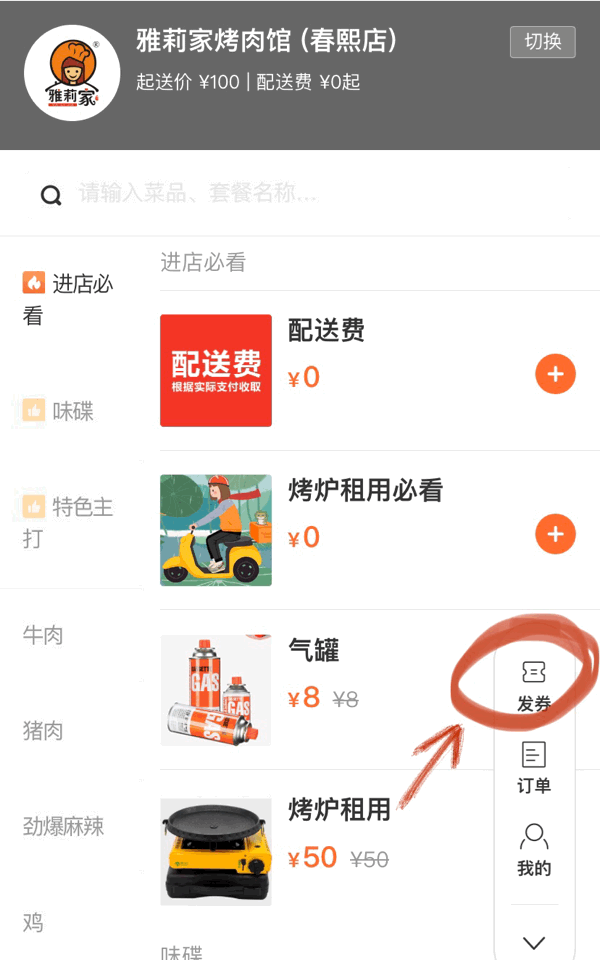600x960 pixels.
Task: Open the 牛肉 category
Action: pos(43,635)
